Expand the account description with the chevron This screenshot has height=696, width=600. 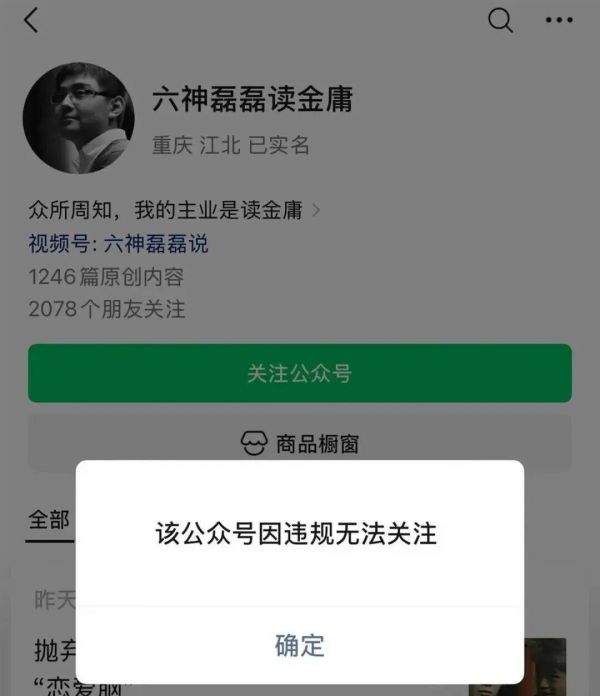[316, 210]
